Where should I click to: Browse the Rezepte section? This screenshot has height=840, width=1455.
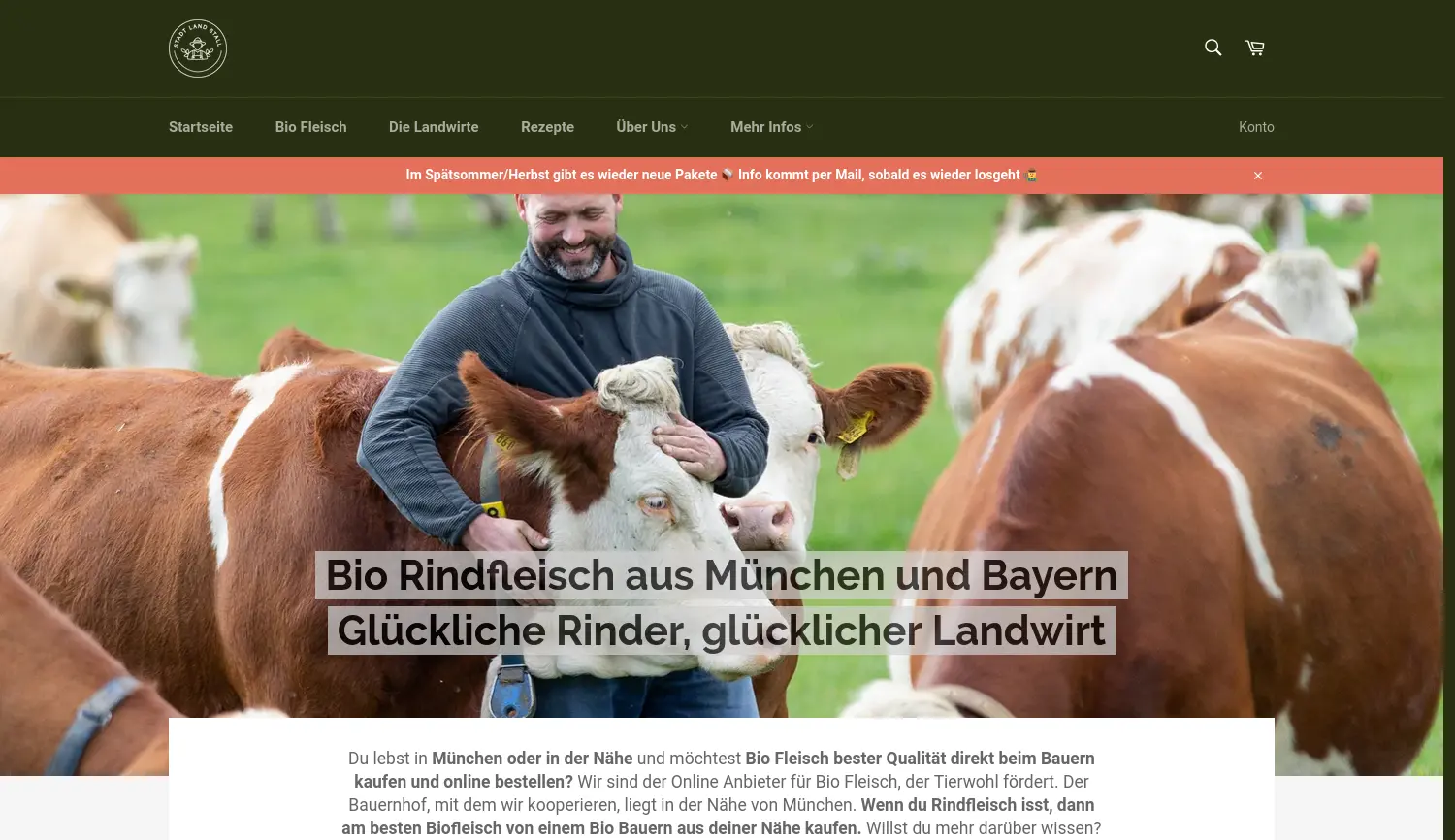547,127
